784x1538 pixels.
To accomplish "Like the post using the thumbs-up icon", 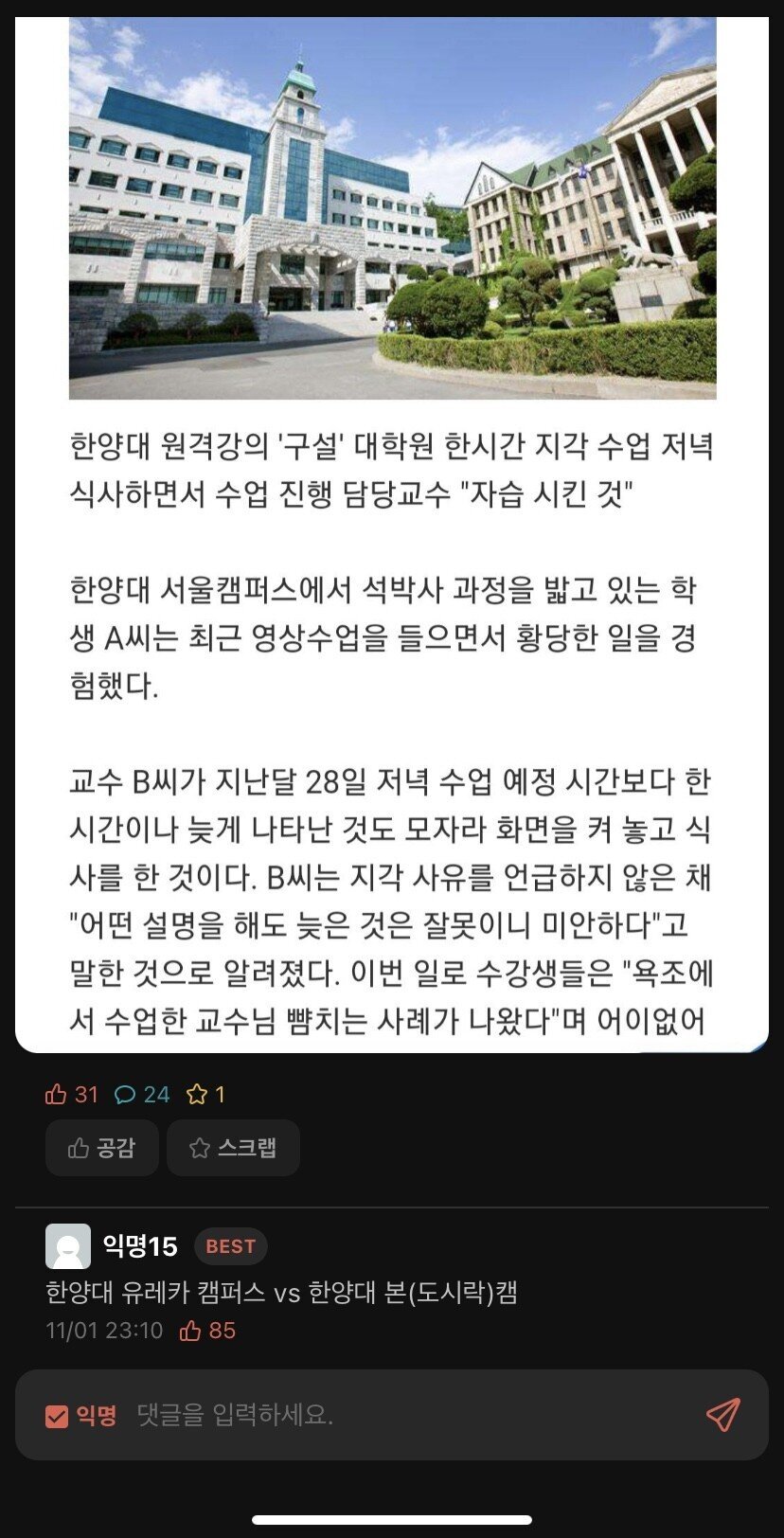I will (x=55, y=1094).
